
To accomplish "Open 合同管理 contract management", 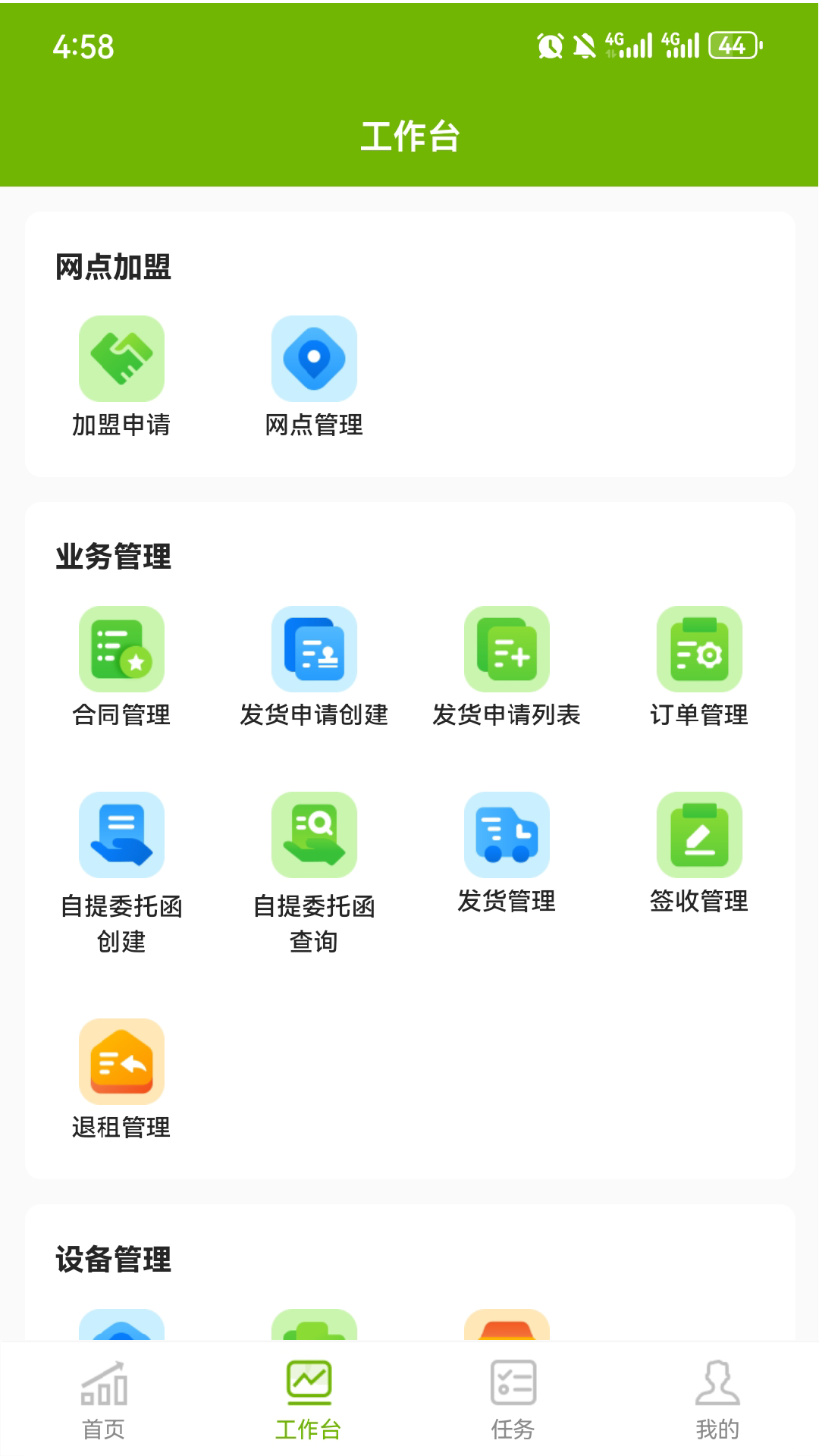I will pyautogui.click(x=121, y=650).
